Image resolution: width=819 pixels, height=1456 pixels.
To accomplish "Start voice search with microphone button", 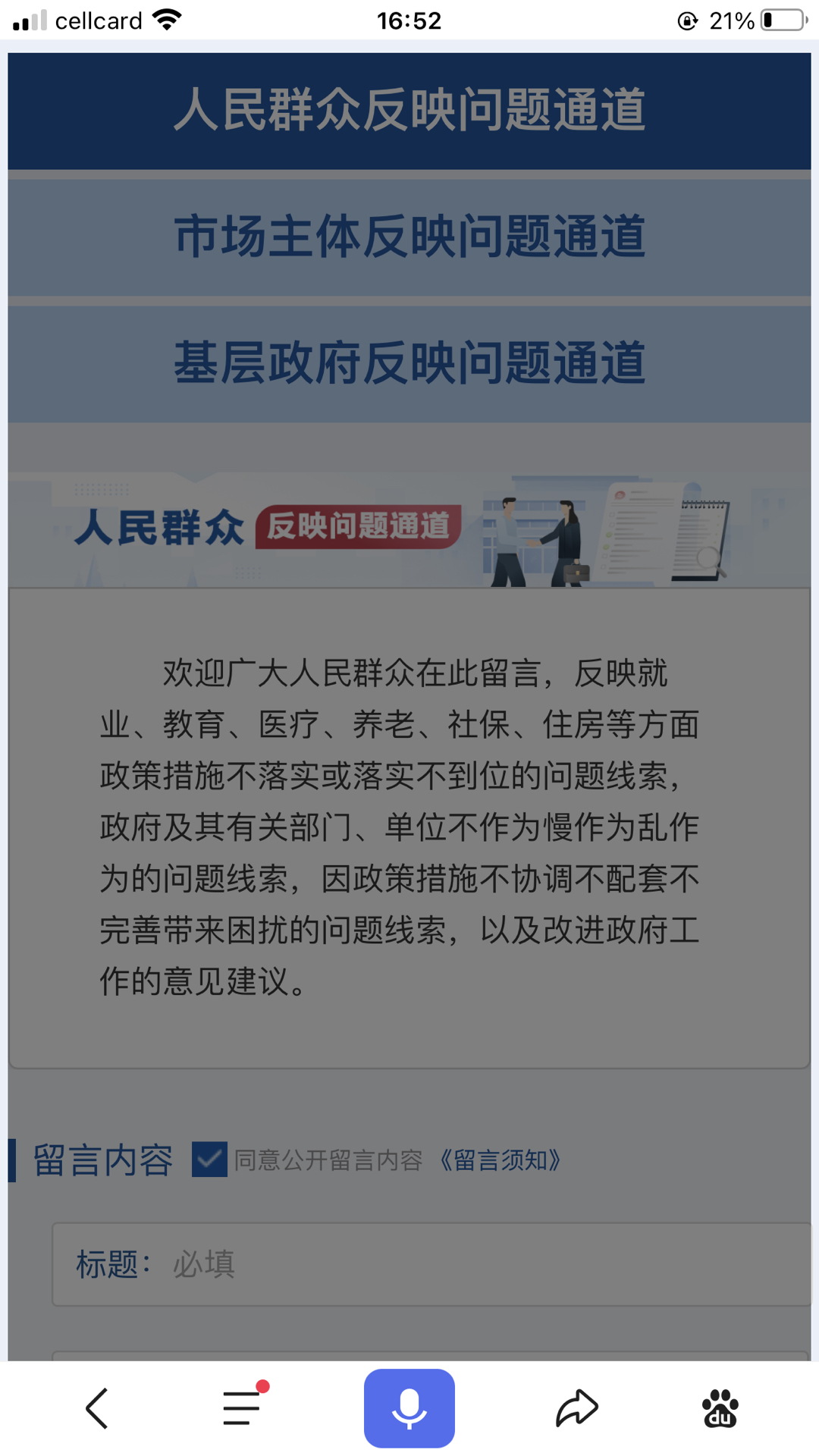I will [x=409, y=1408].
